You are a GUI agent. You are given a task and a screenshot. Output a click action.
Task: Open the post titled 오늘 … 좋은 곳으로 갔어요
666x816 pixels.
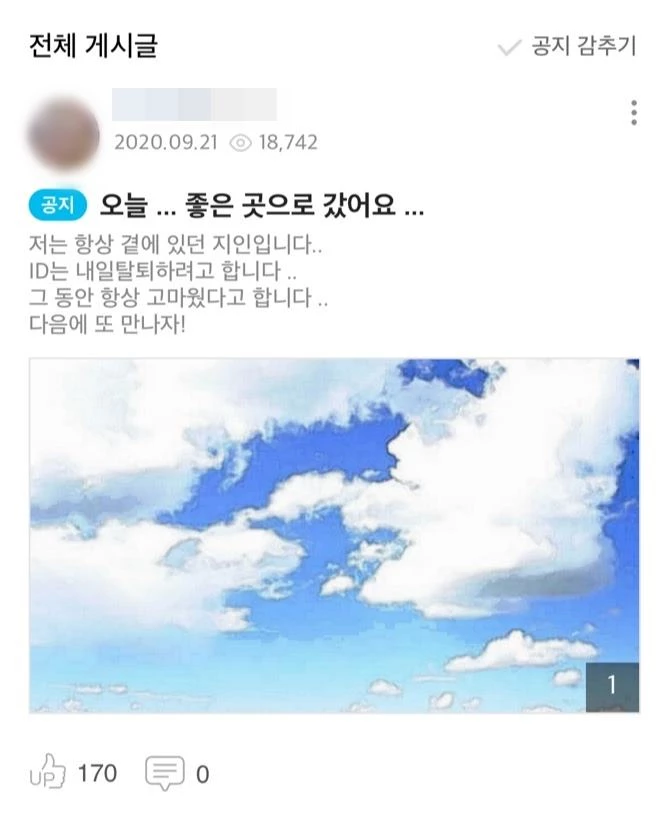coord(262,206)
